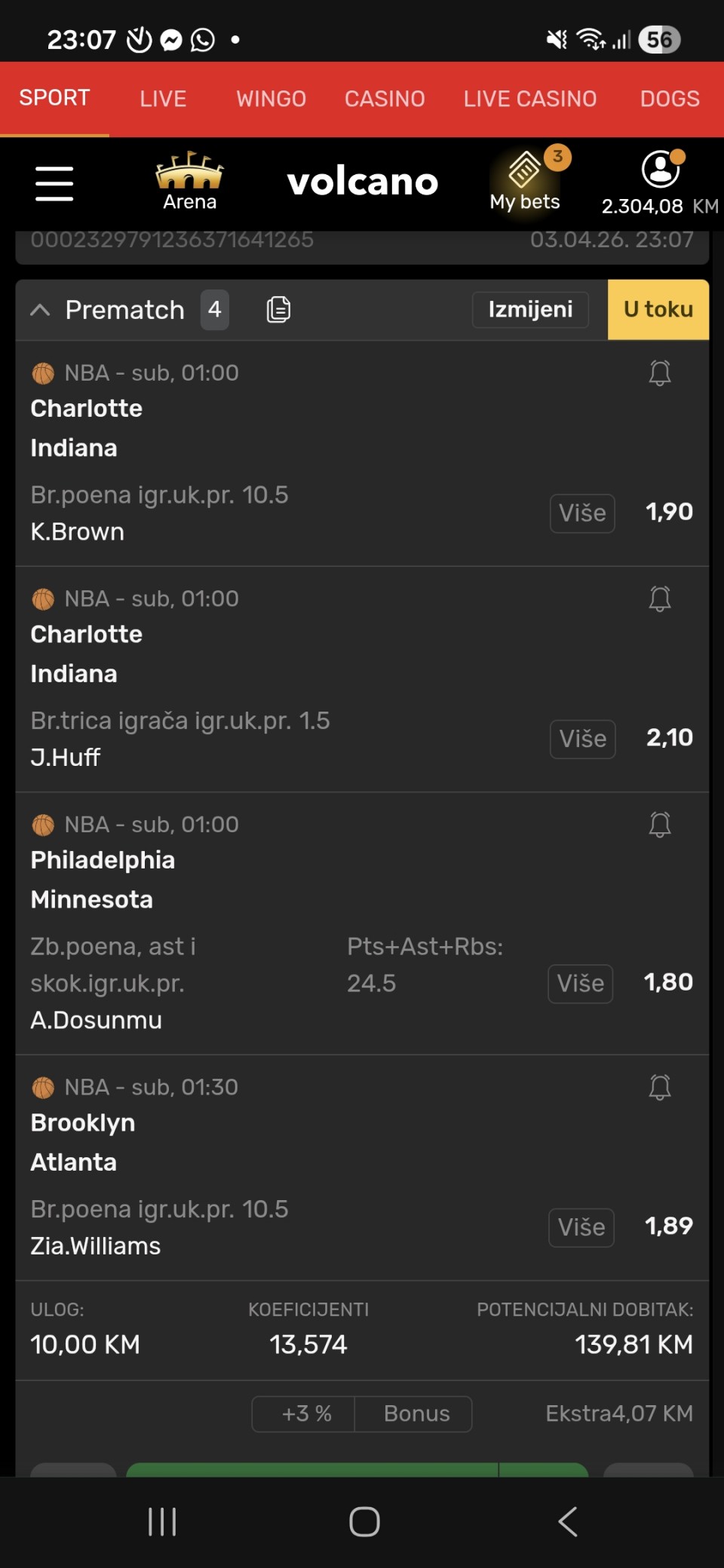Switch to the CASINO tab
Image resolution: width=724 pixels, height=1568 pixels.
385,99
